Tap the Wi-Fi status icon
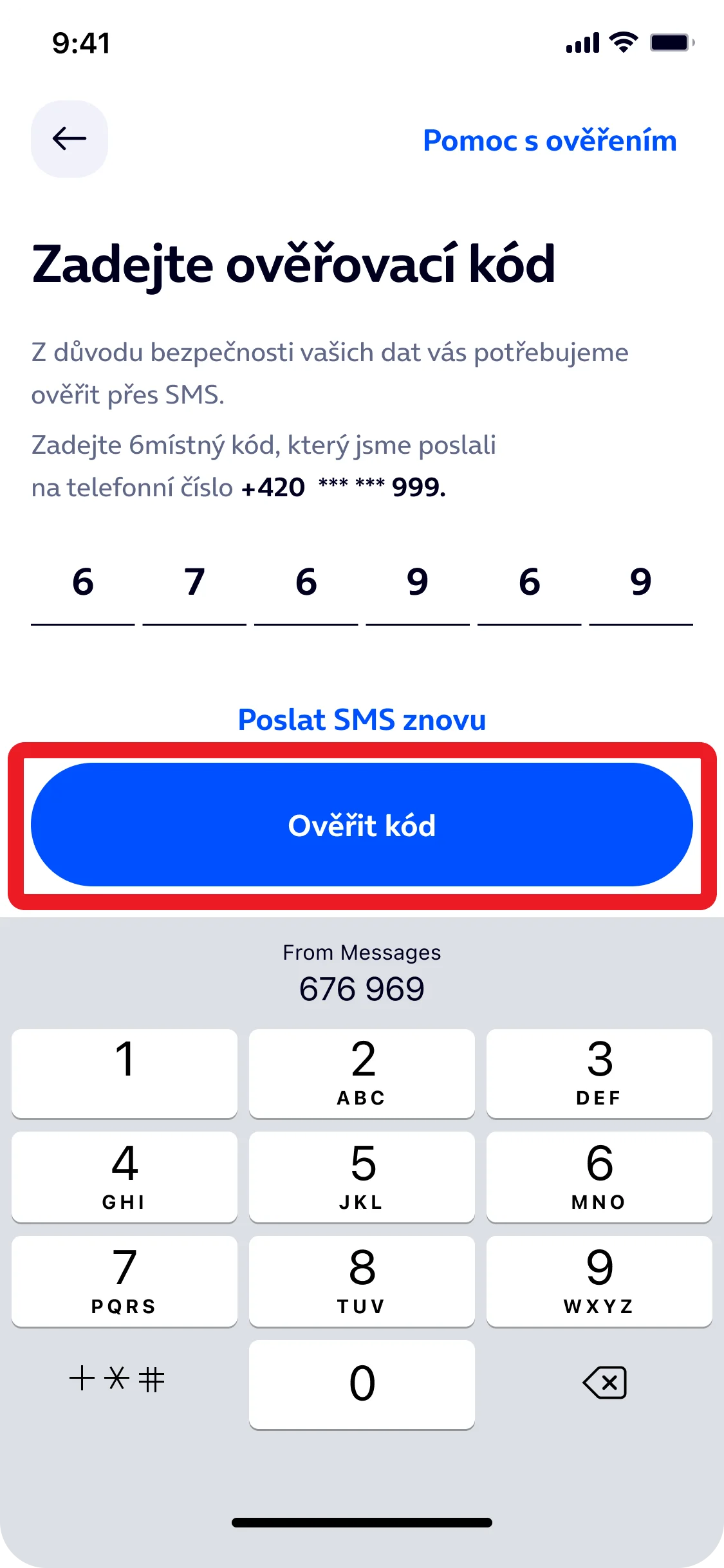 [x=622, y=42]
